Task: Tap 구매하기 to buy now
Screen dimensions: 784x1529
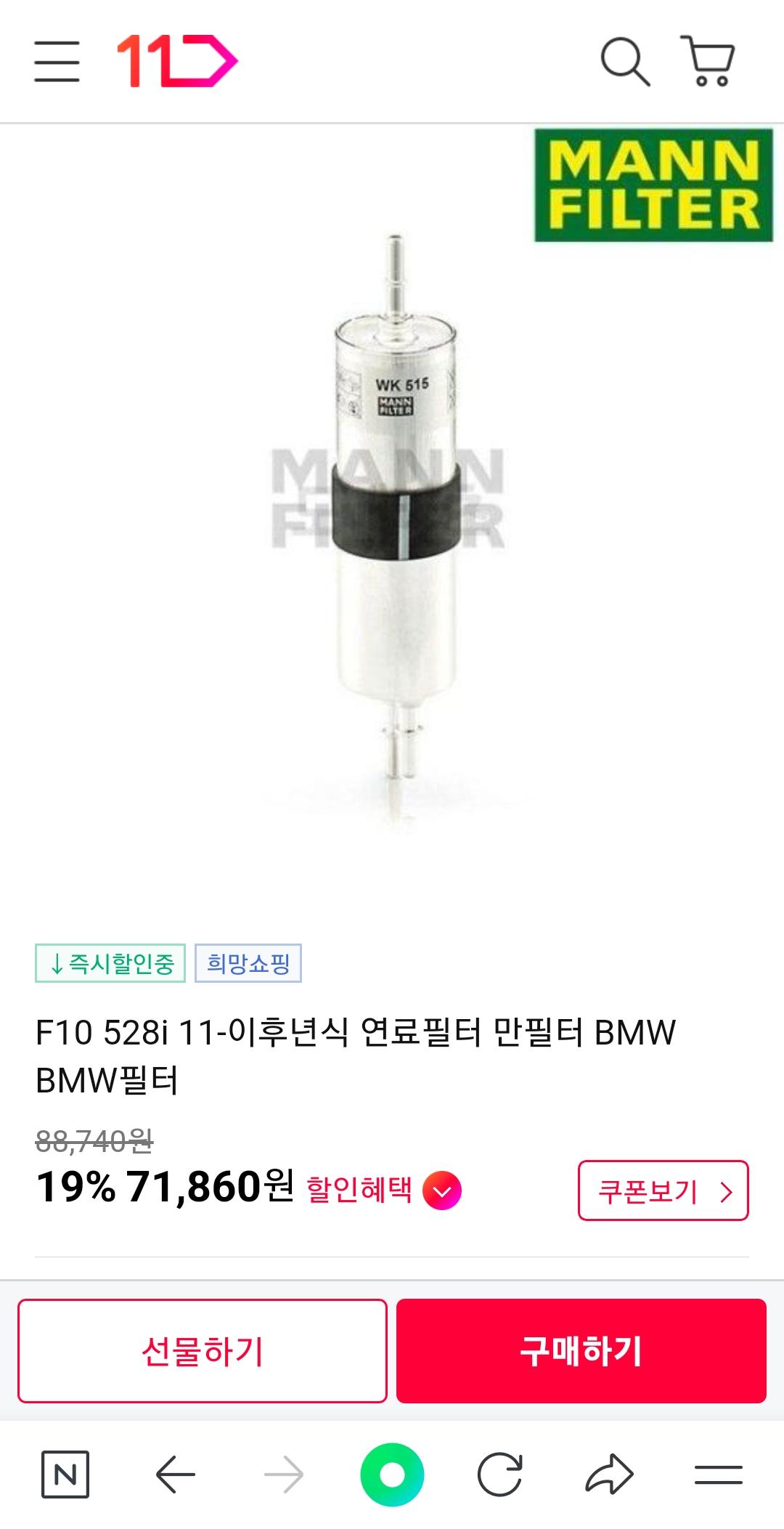Action: point(581,1351)
